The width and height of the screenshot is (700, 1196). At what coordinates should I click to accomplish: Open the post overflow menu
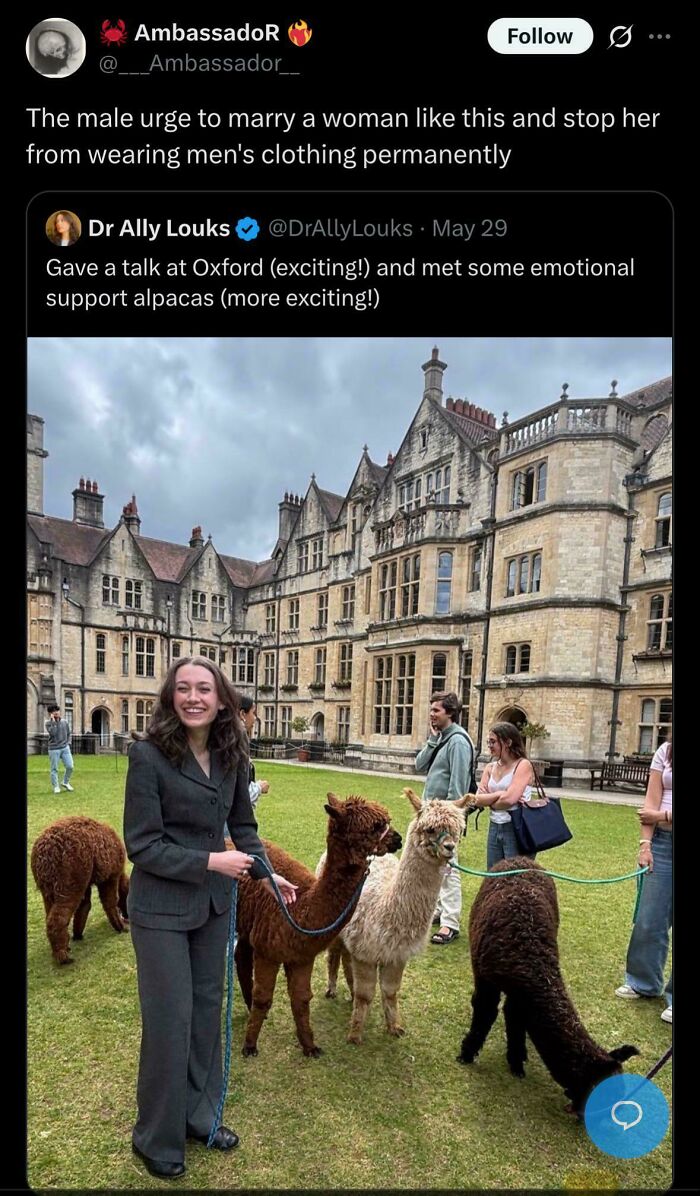(660, 36)
